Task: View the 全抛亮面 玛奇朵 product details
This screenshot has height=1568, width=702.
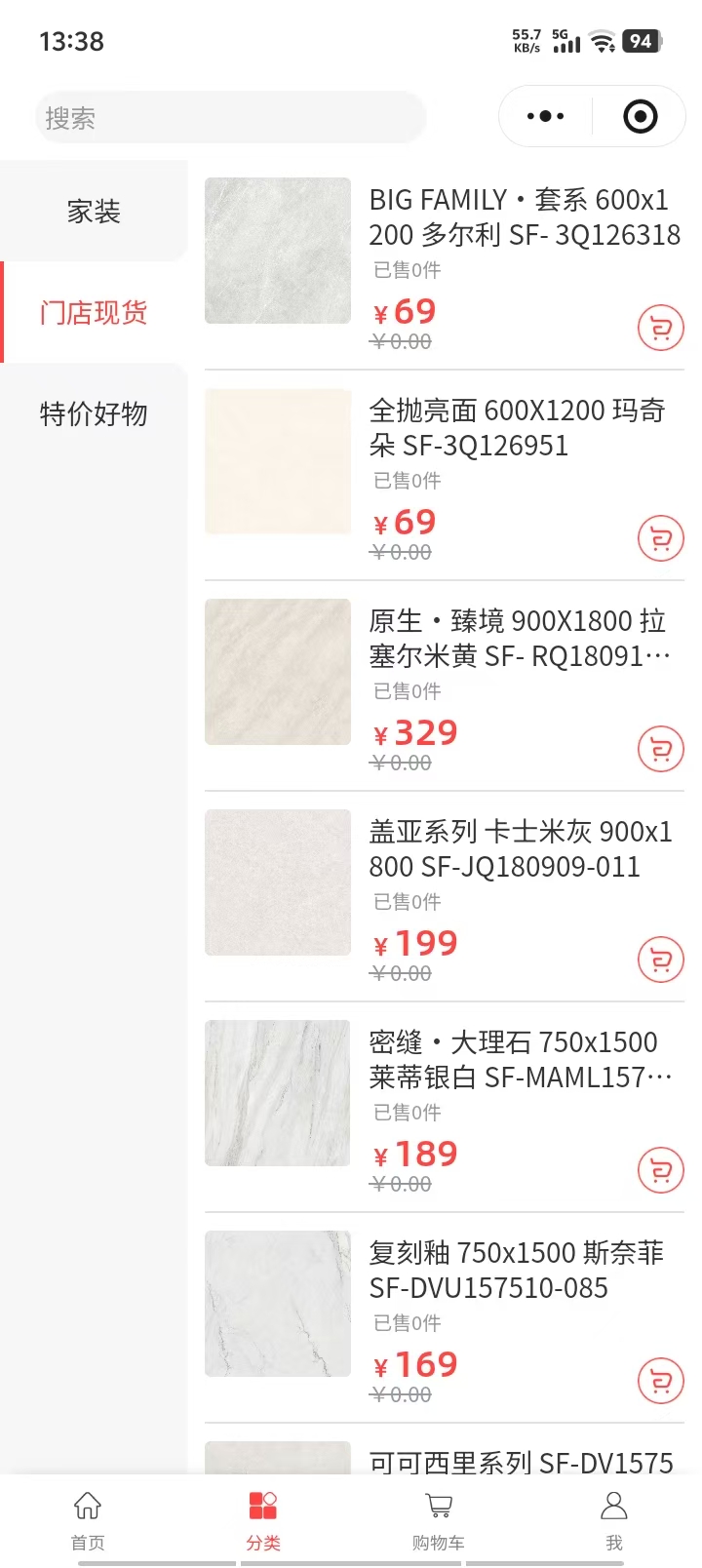Action: 517,428
